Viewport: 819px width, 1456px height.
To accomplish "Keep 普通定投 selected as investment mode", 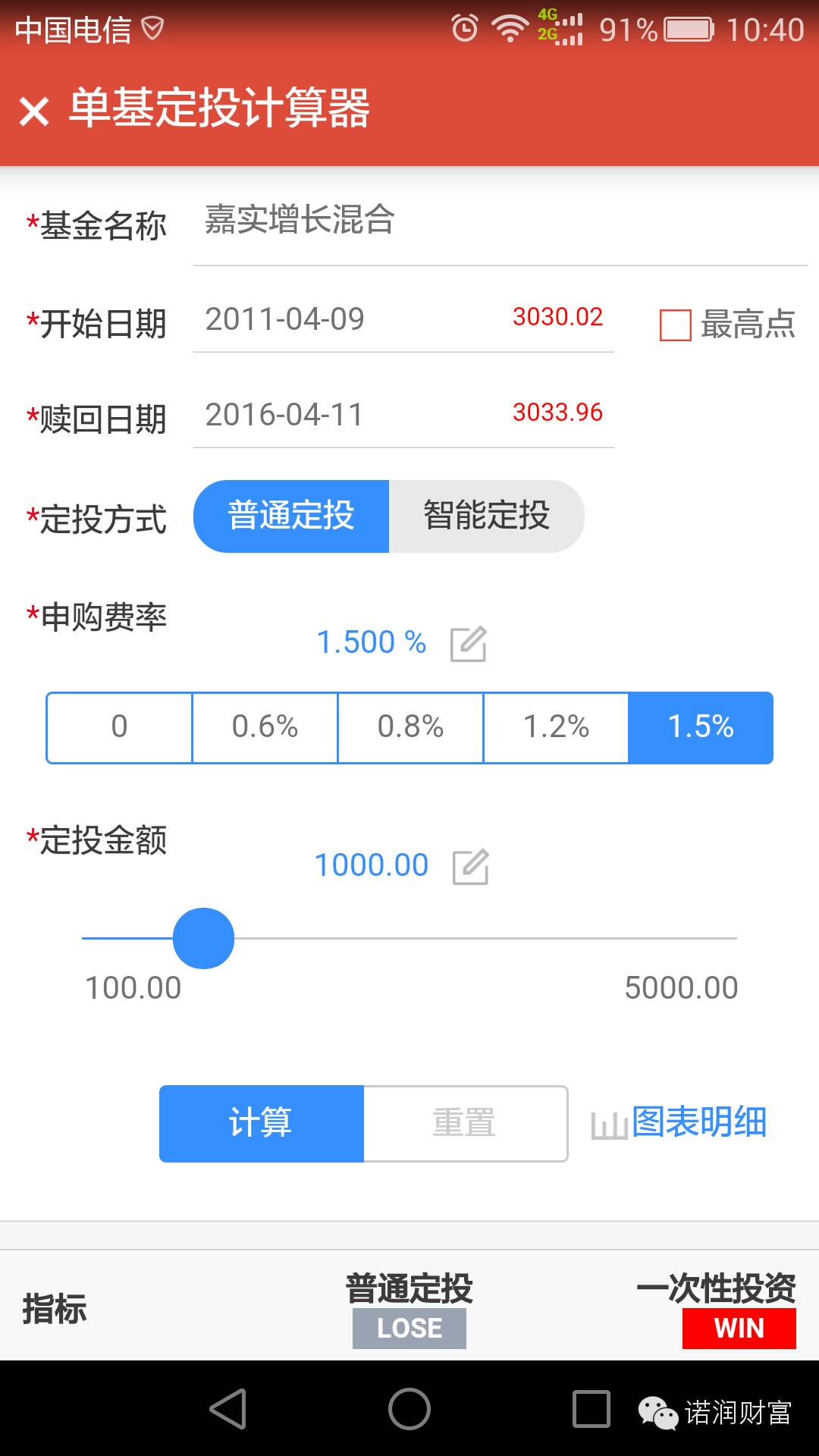I will pyautogui.click(x=292, y=516).
